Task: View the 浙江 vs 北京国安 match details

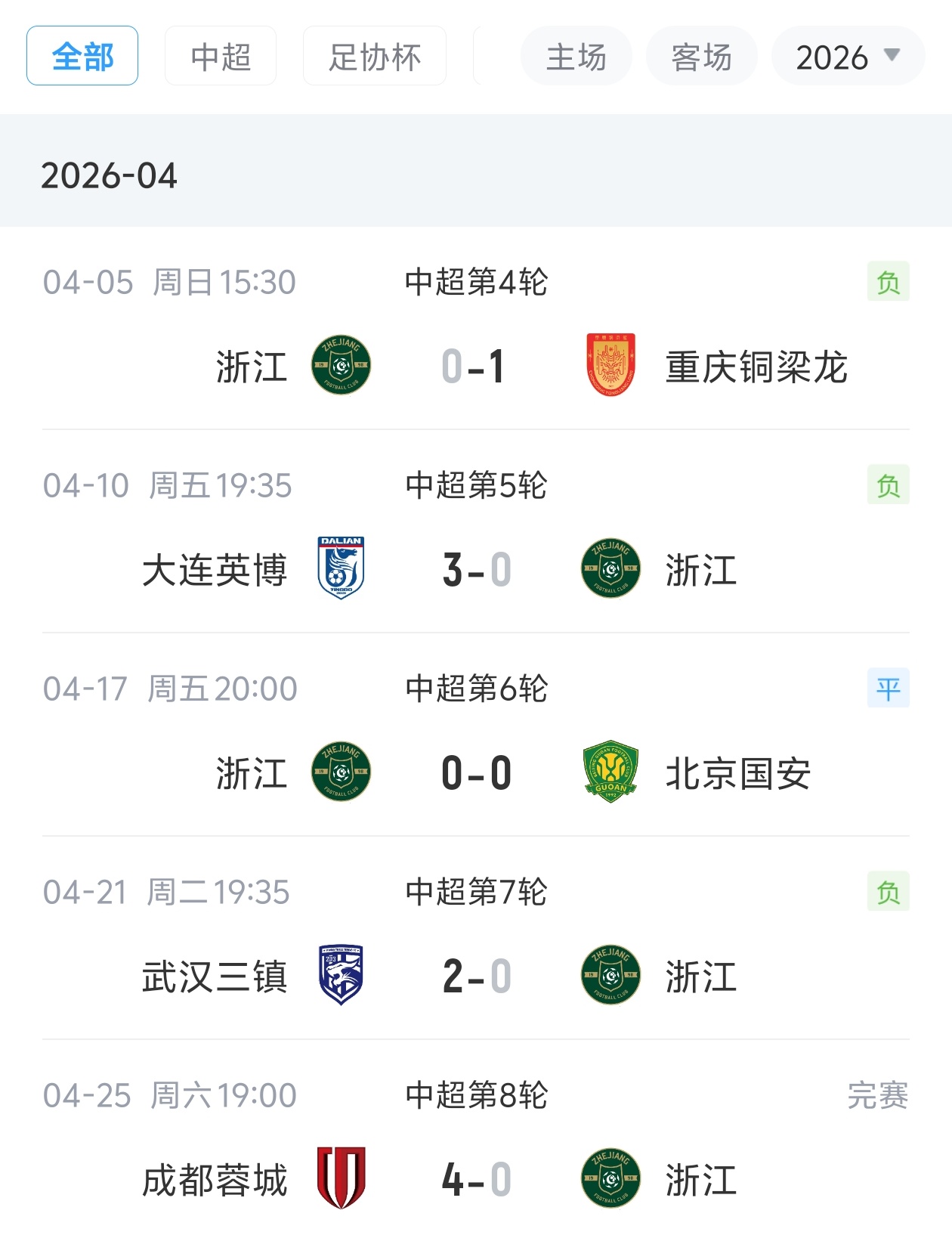Action: click(x=476, y=773)
